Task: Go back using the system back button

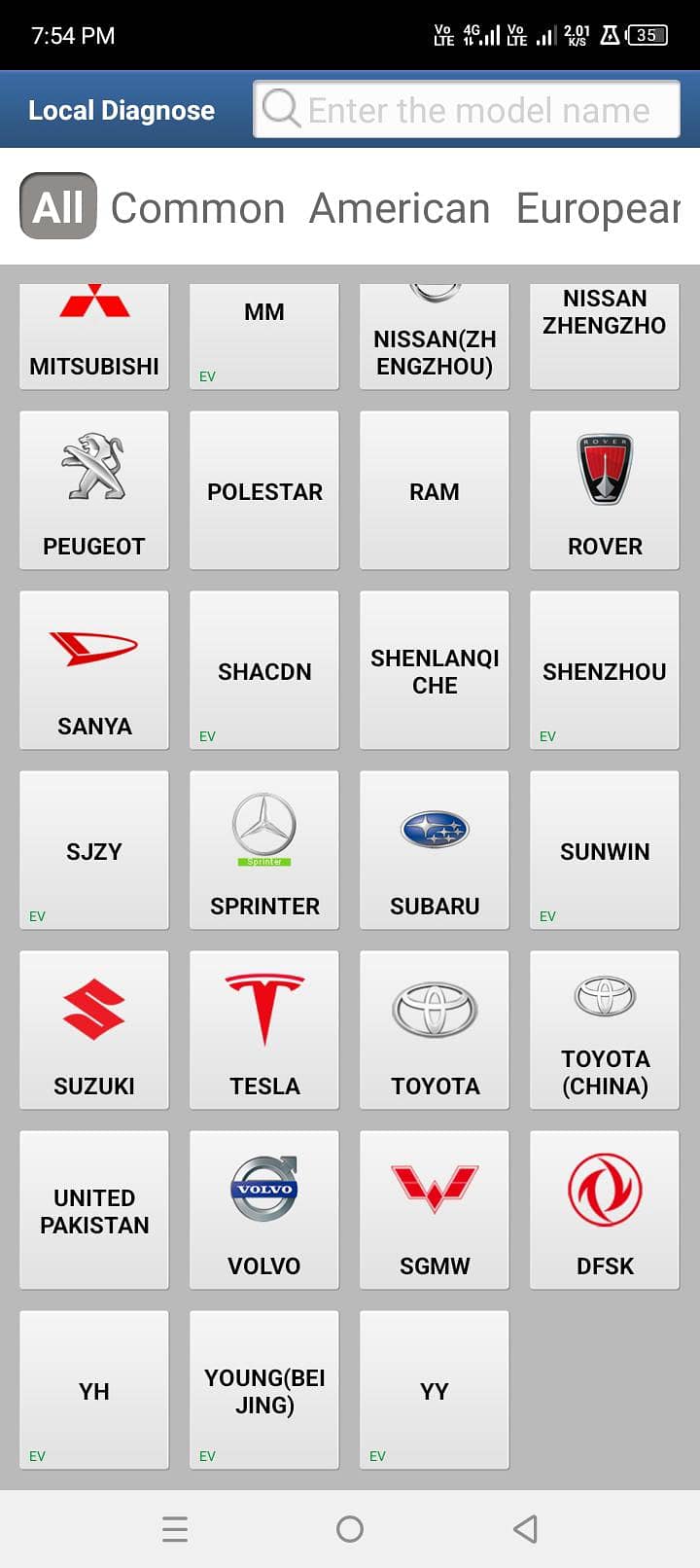Action: pyautogui.click(x=525, y=1529)
